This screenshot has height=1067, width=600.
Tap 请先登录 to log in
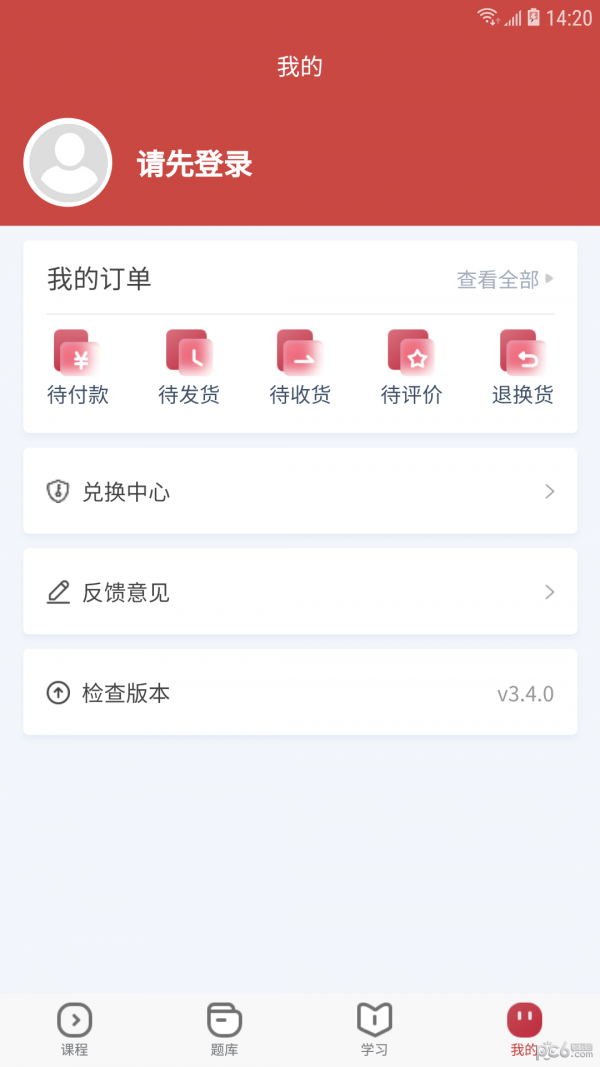tap(195, 164)
